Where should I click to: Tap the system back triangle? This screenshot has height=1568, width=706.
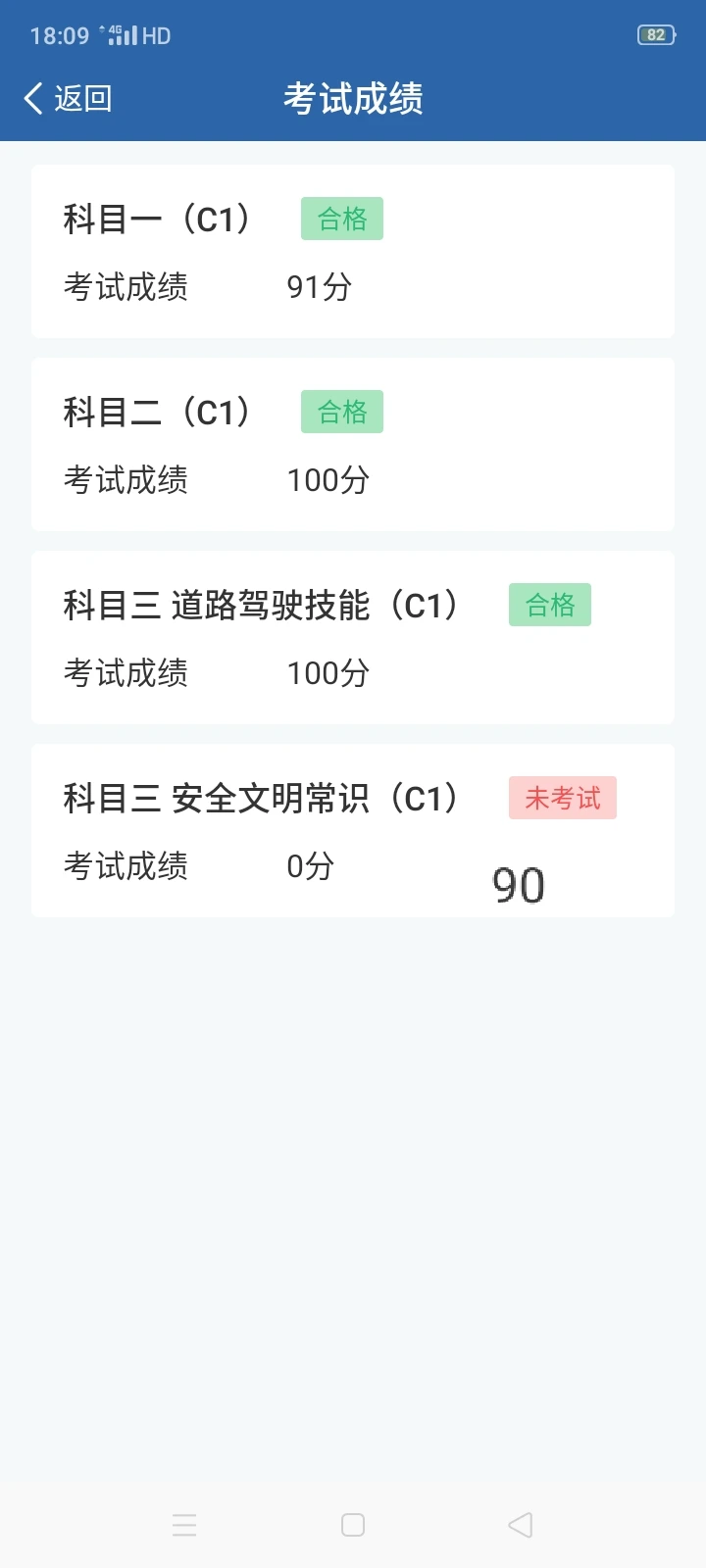coord(521,1525)
